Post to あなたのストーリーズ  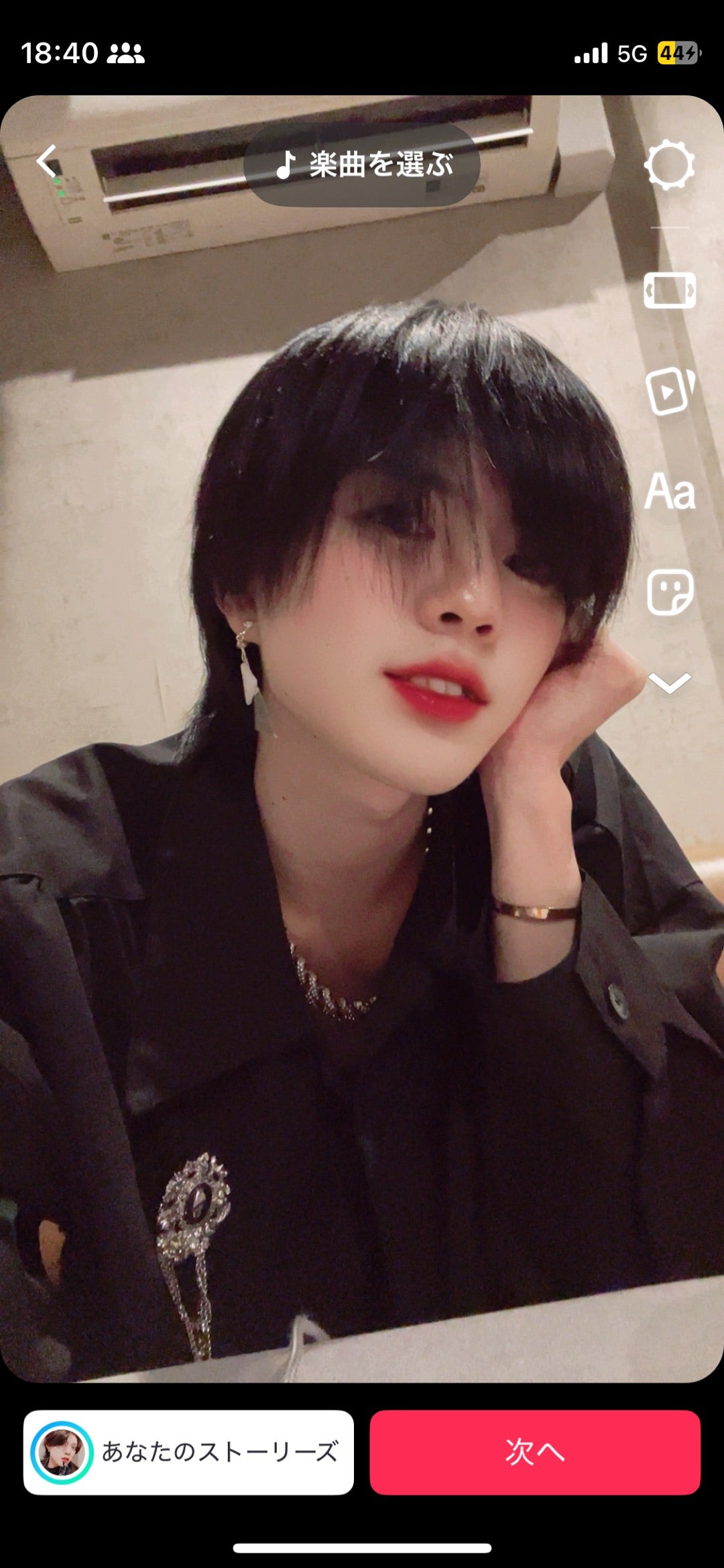188,1452
